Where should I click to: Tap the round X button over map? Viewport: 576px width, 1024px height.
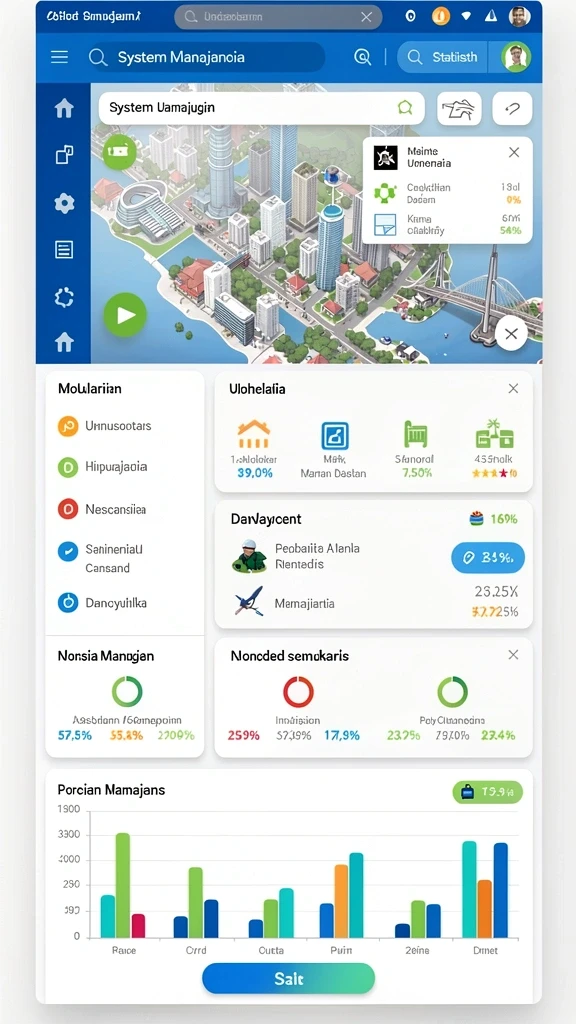[511, 334]
